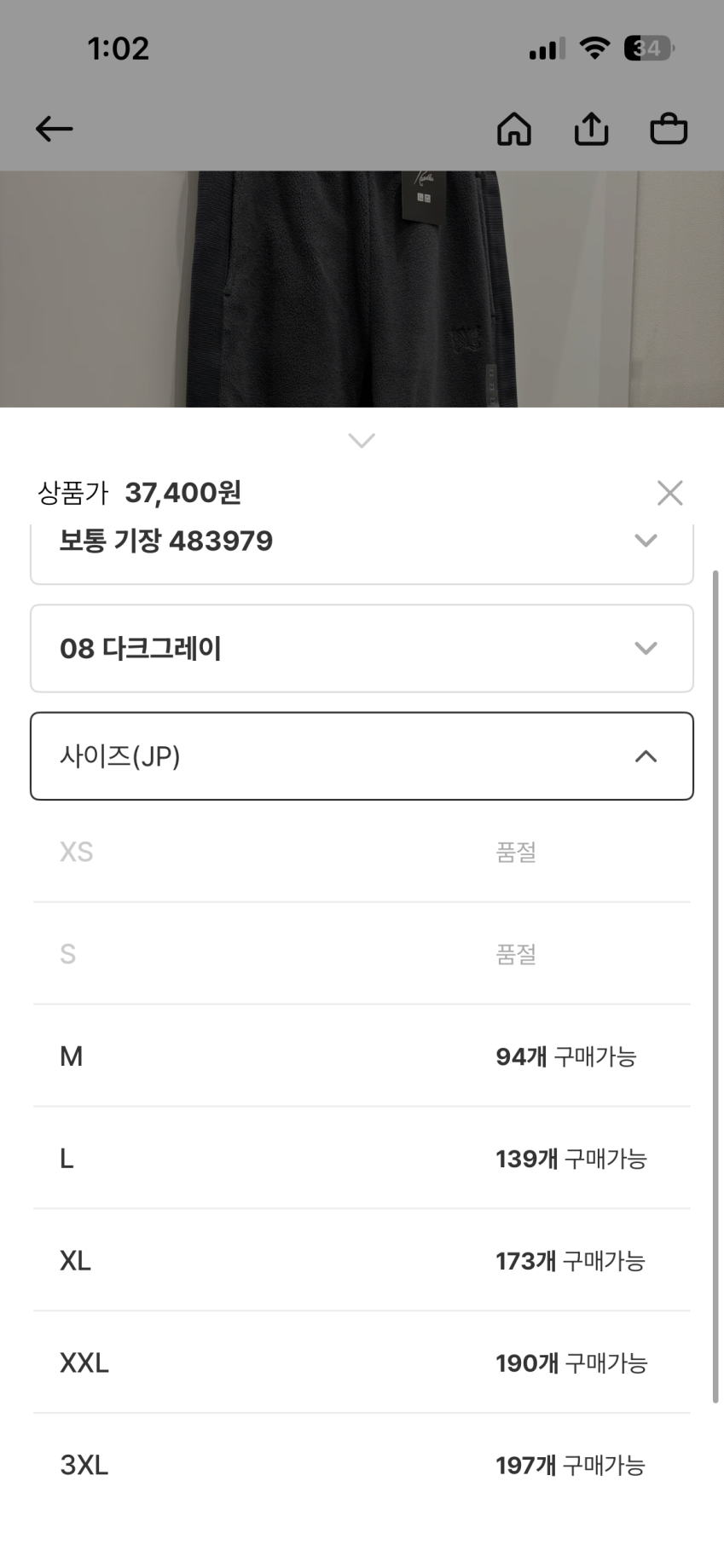Viewport: 724px width, 1568px height.
Task: Open the home icon
Action: [513, 130]
